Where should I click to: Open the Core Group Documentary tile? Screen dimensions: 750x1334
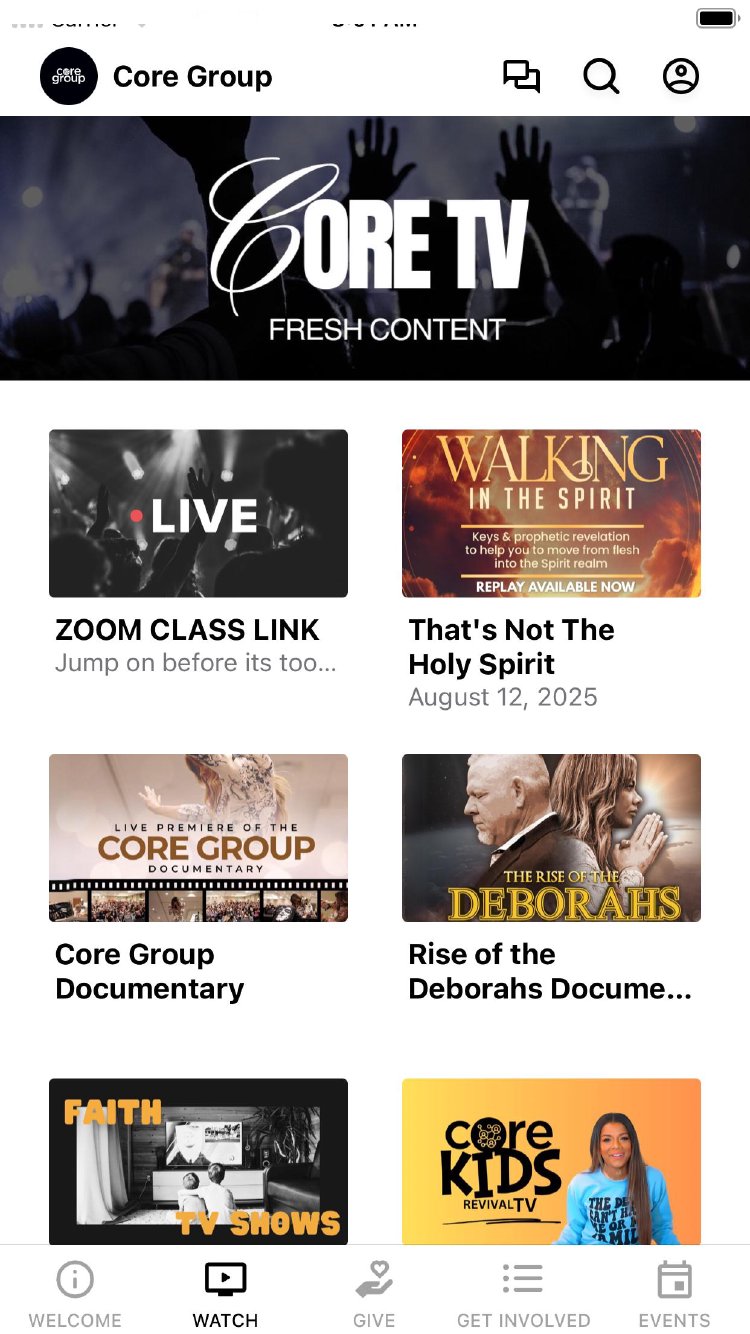(x=198, y=838)
